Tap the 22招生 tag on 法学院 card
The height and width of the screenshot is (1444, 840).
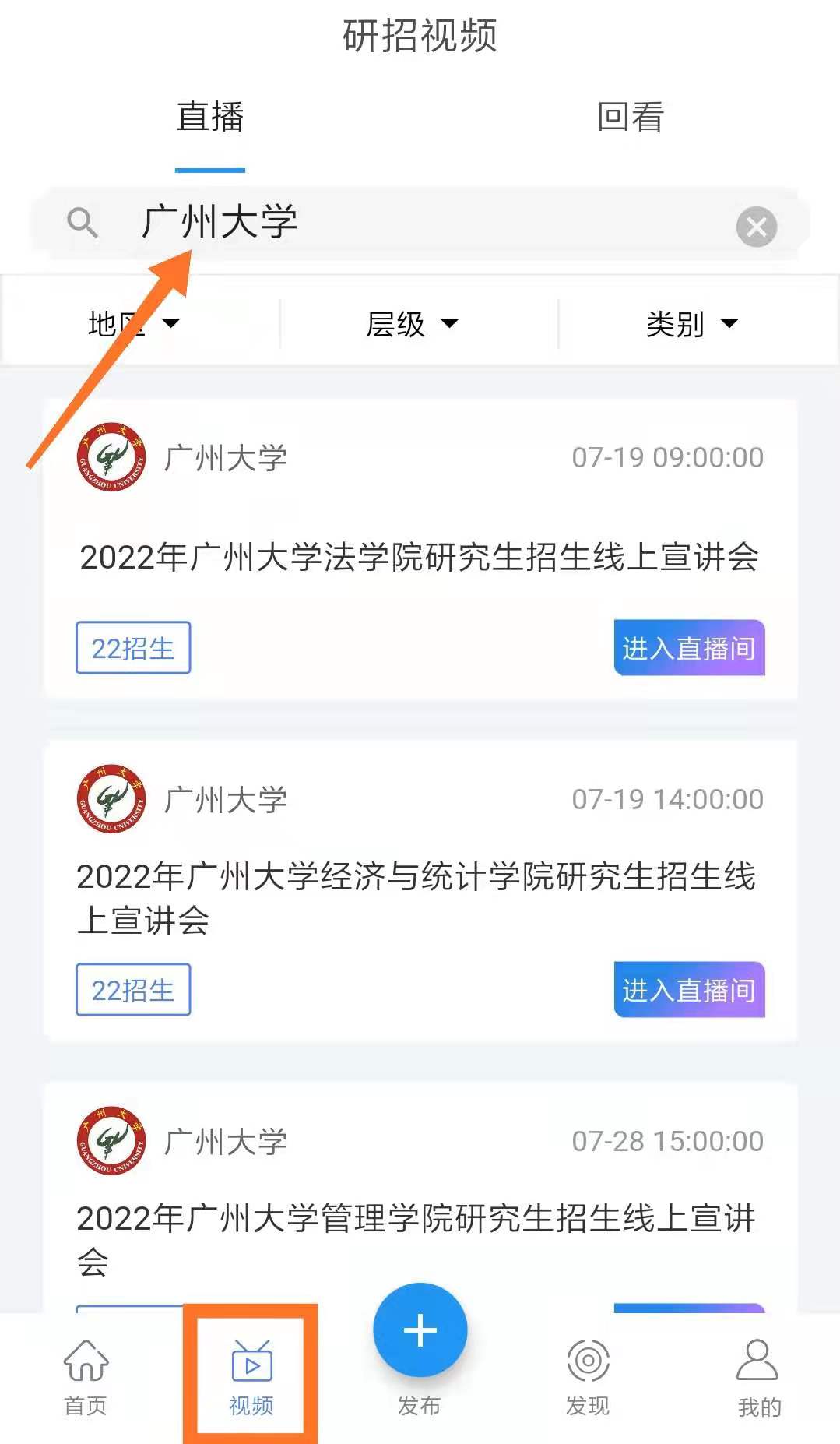click(133, 648)
